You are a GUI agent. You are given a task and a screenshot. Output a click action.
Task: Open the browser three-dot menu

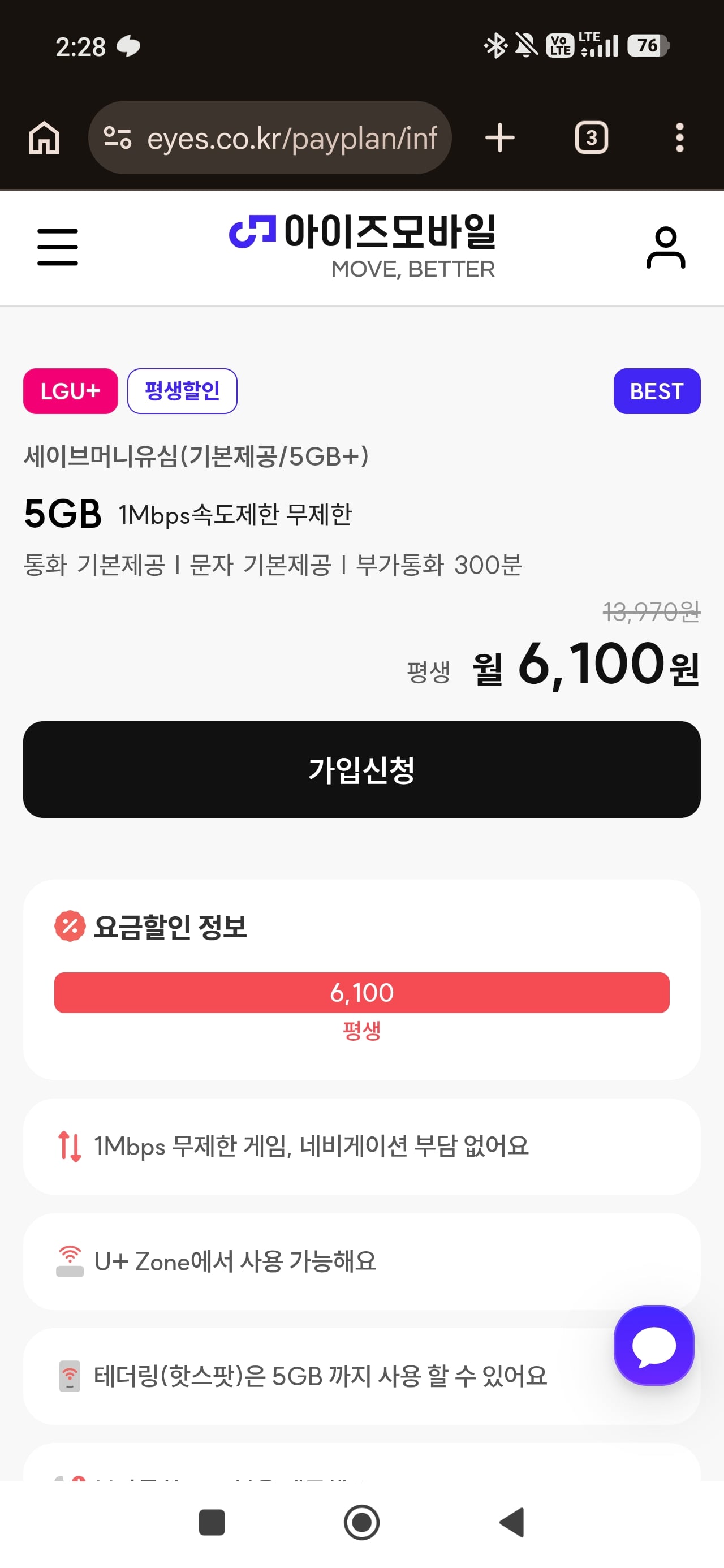pos(679,137)
